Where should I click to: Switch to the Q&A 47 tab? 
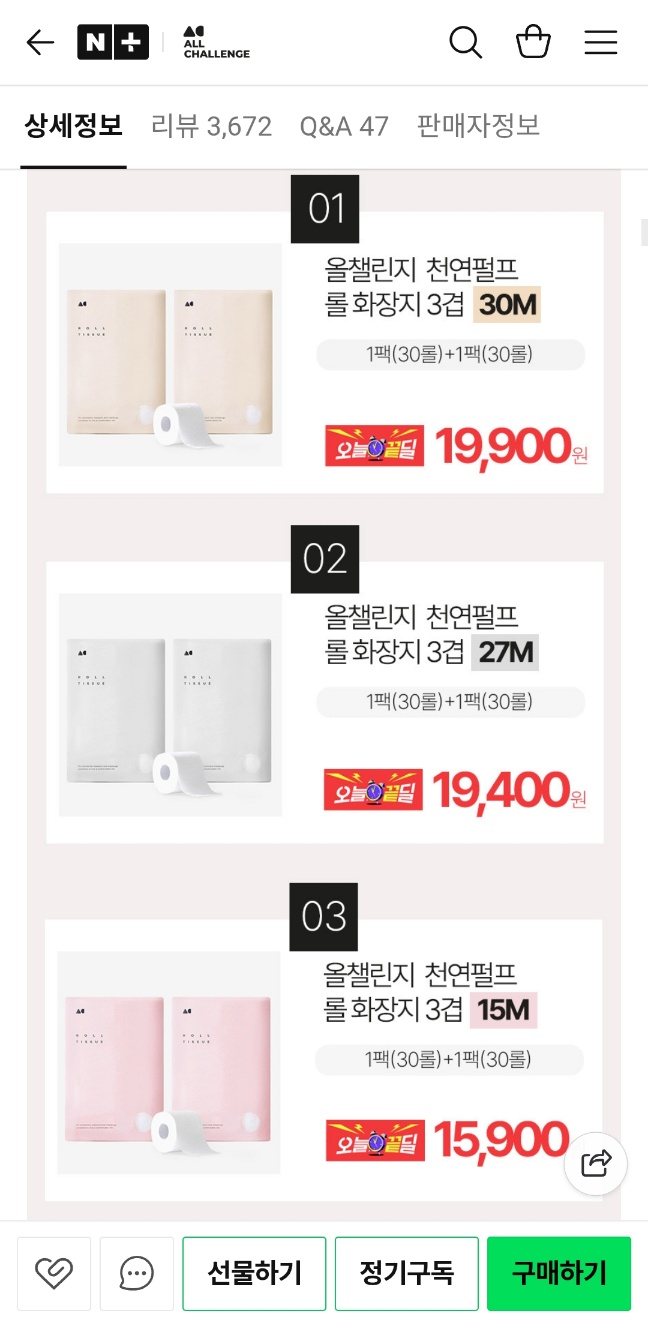344,126
